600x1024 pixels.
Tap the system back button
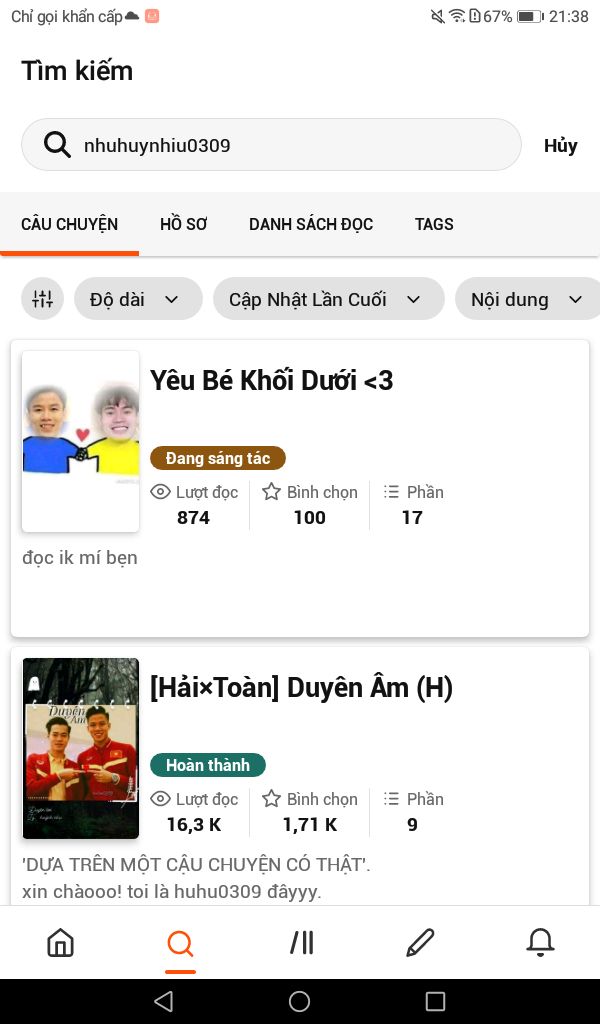click(164, 1001)
